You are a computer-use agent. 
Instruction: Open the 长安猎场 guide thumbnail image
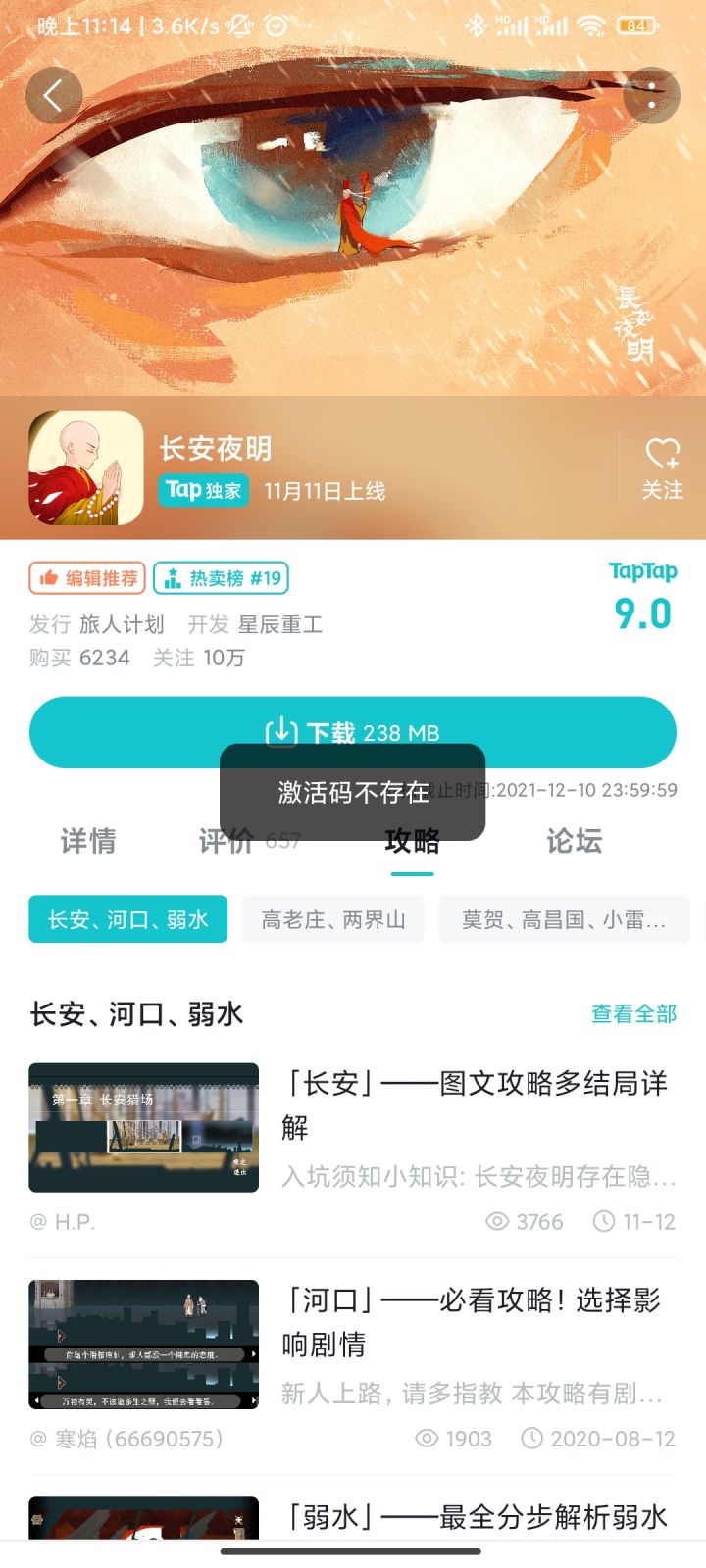pyautogui.click(x=143, y=1127)
